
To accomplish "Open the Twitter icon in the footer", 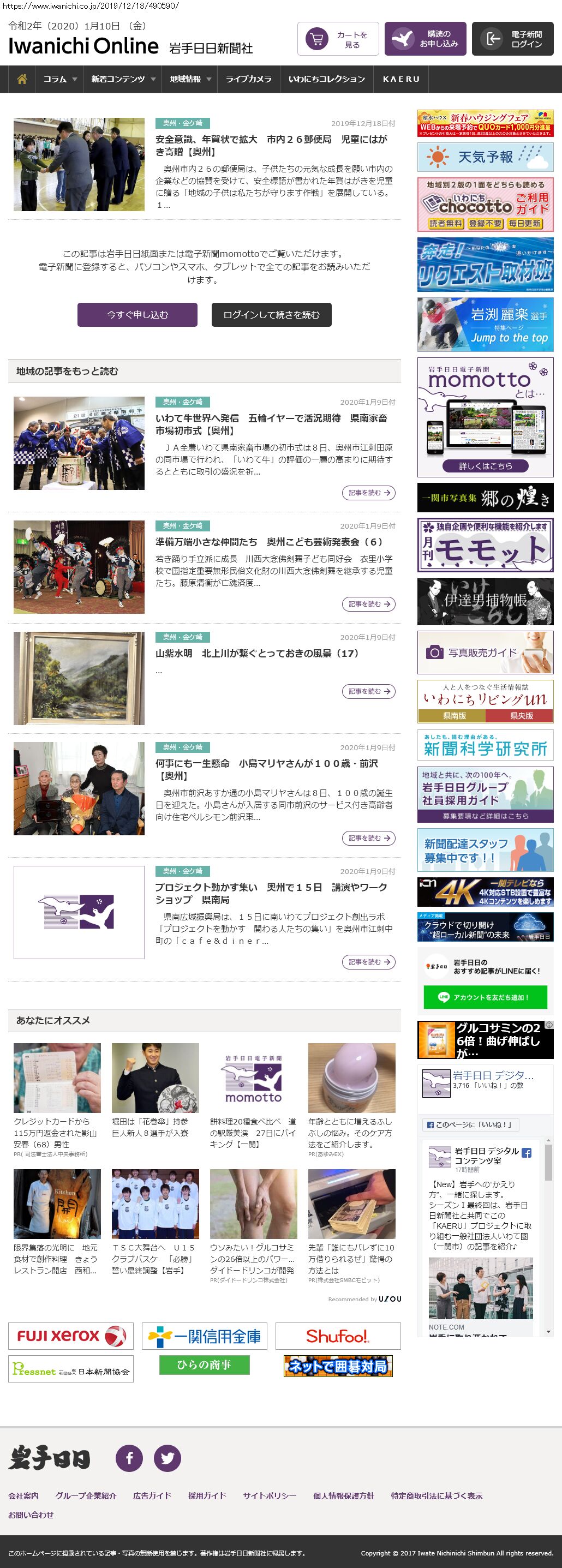I will [x=167, y=1458].
